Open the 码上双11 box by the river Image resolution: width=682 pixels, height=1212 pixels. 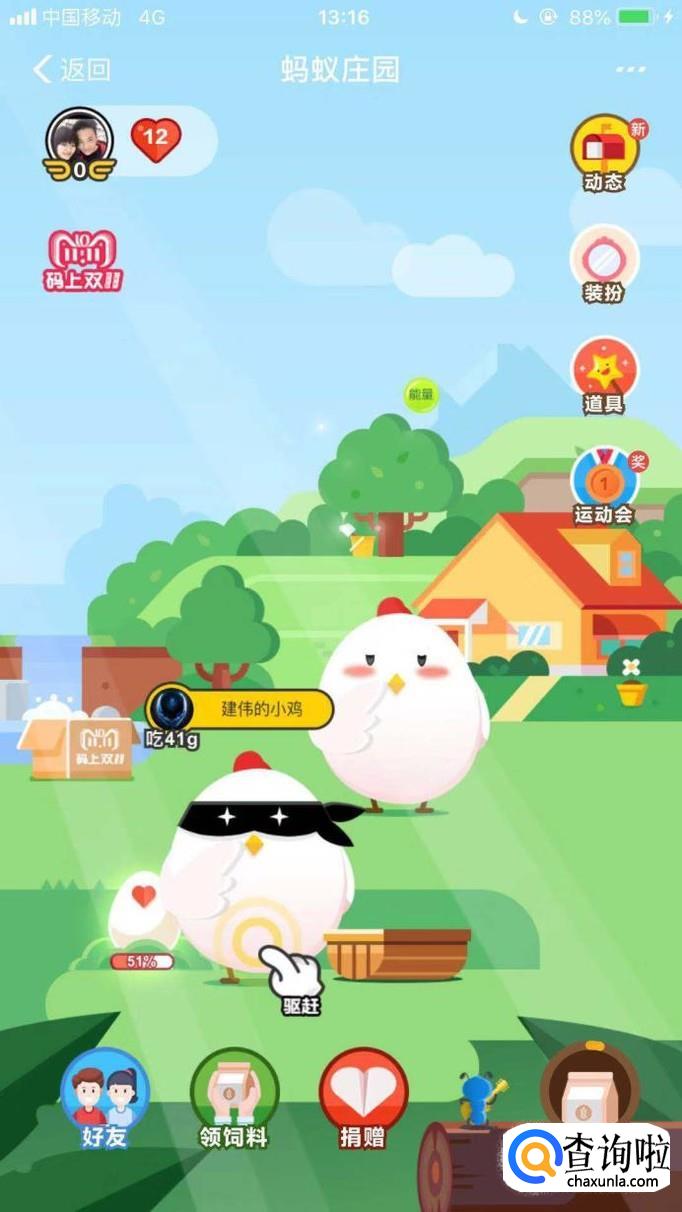click(78, 741)
